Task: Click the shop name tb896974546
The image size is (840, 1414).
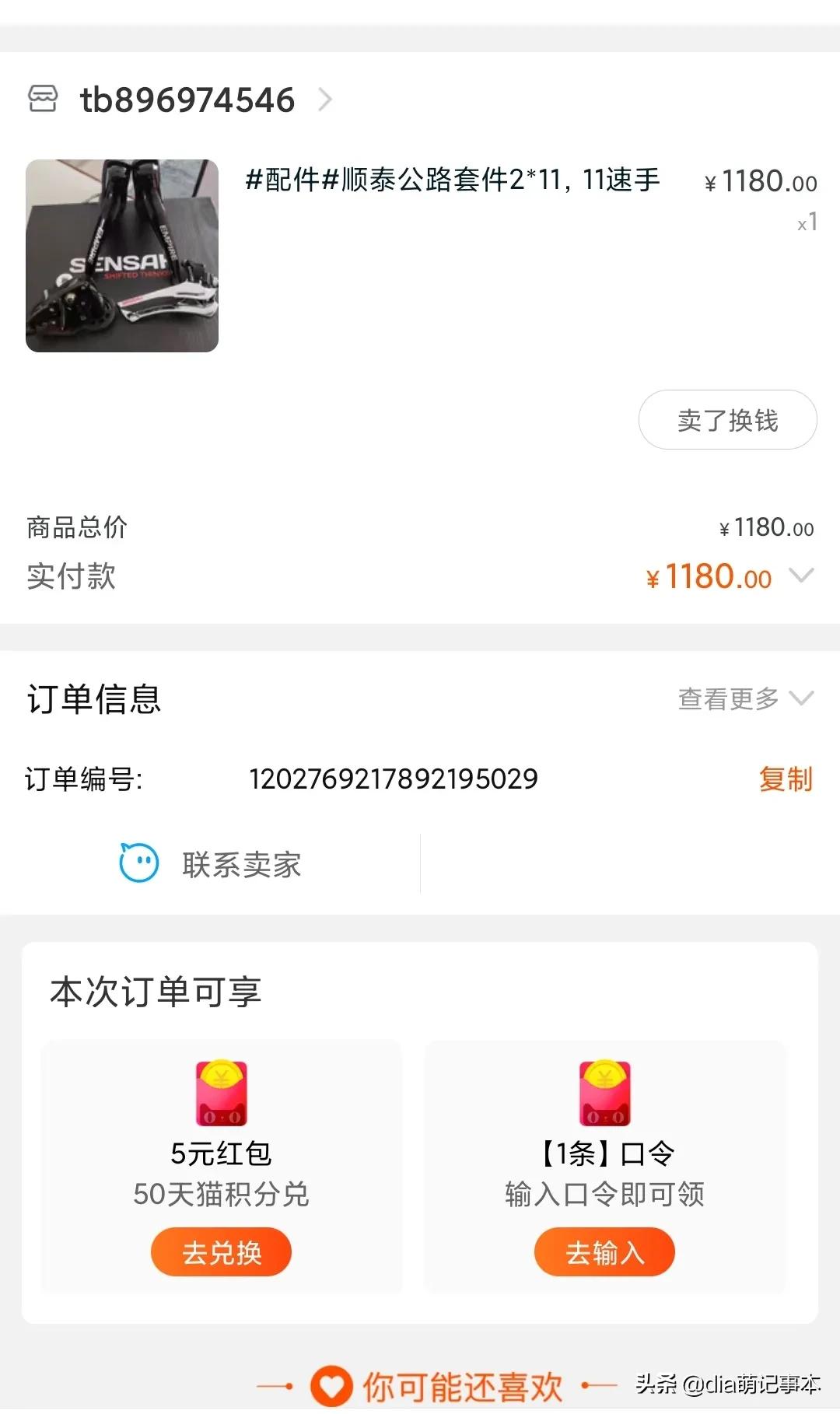Action: [187, 100]
